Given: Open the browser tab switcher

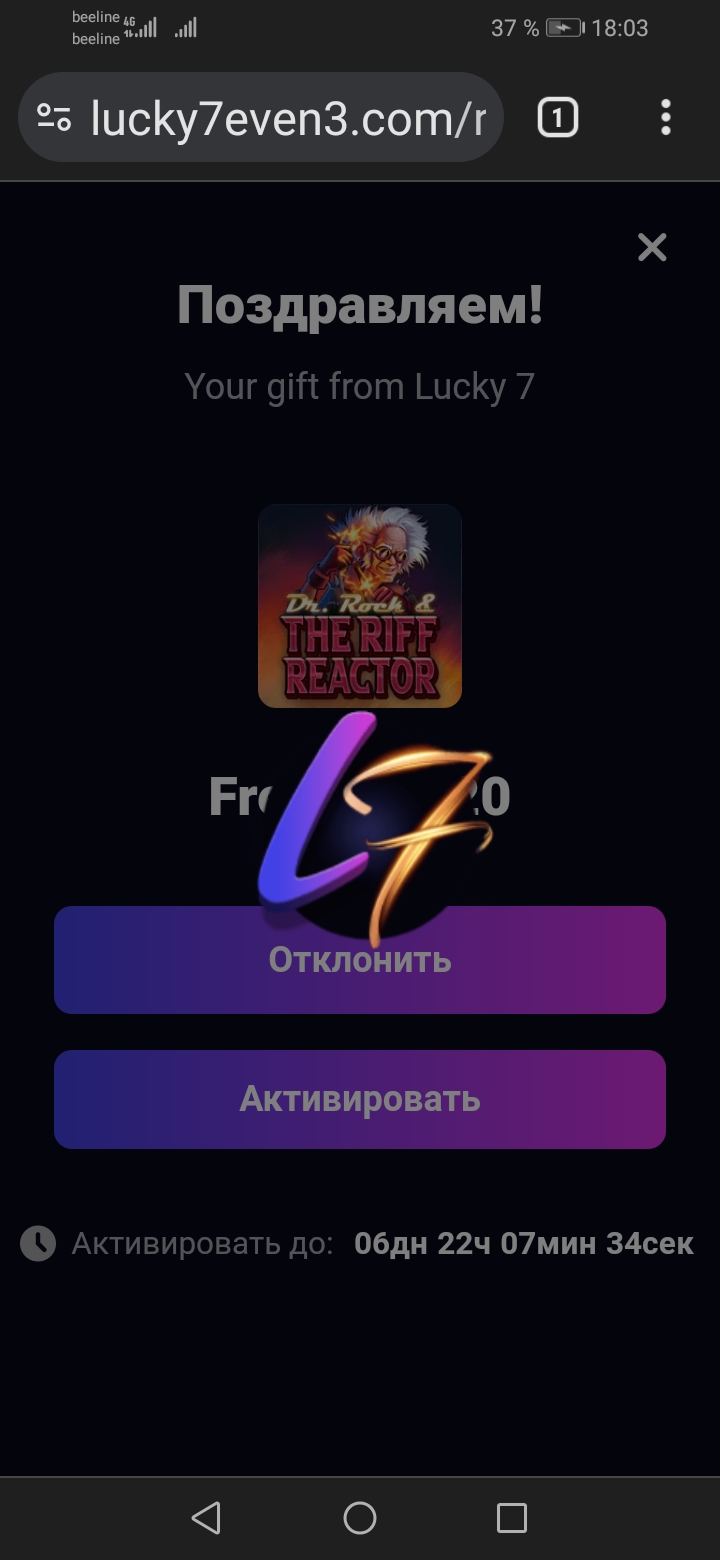Looking at the screenshot, I should [x=558, y=119].
